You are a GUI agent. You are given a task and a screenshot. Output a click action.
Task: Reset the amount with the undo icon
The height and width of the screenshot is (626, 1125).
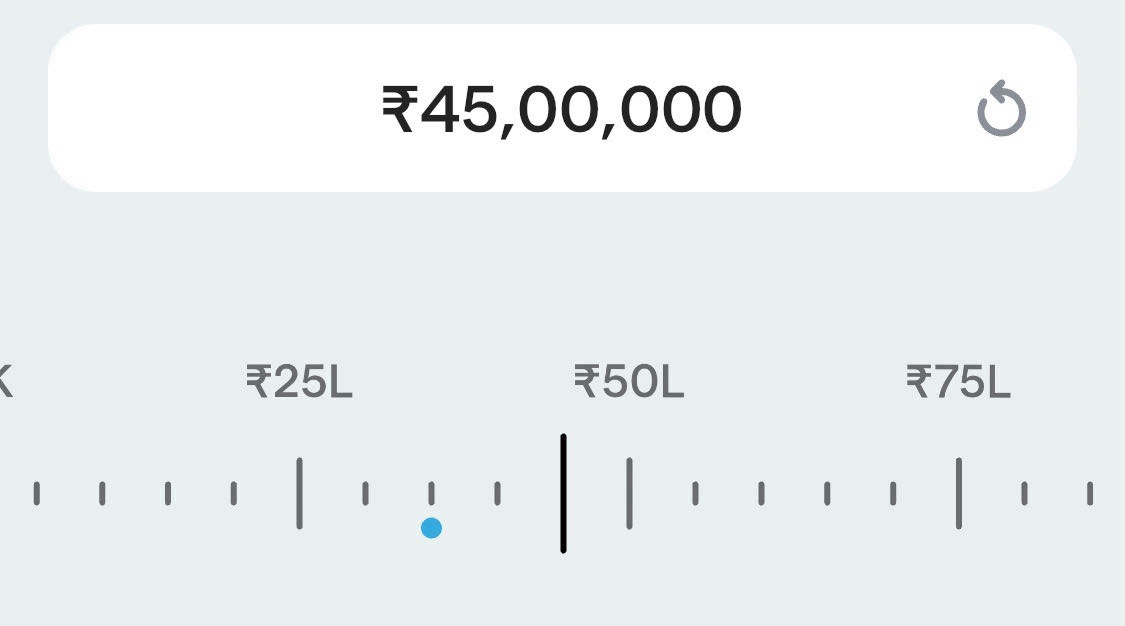pyautogui.click(x=1001, y=110)
